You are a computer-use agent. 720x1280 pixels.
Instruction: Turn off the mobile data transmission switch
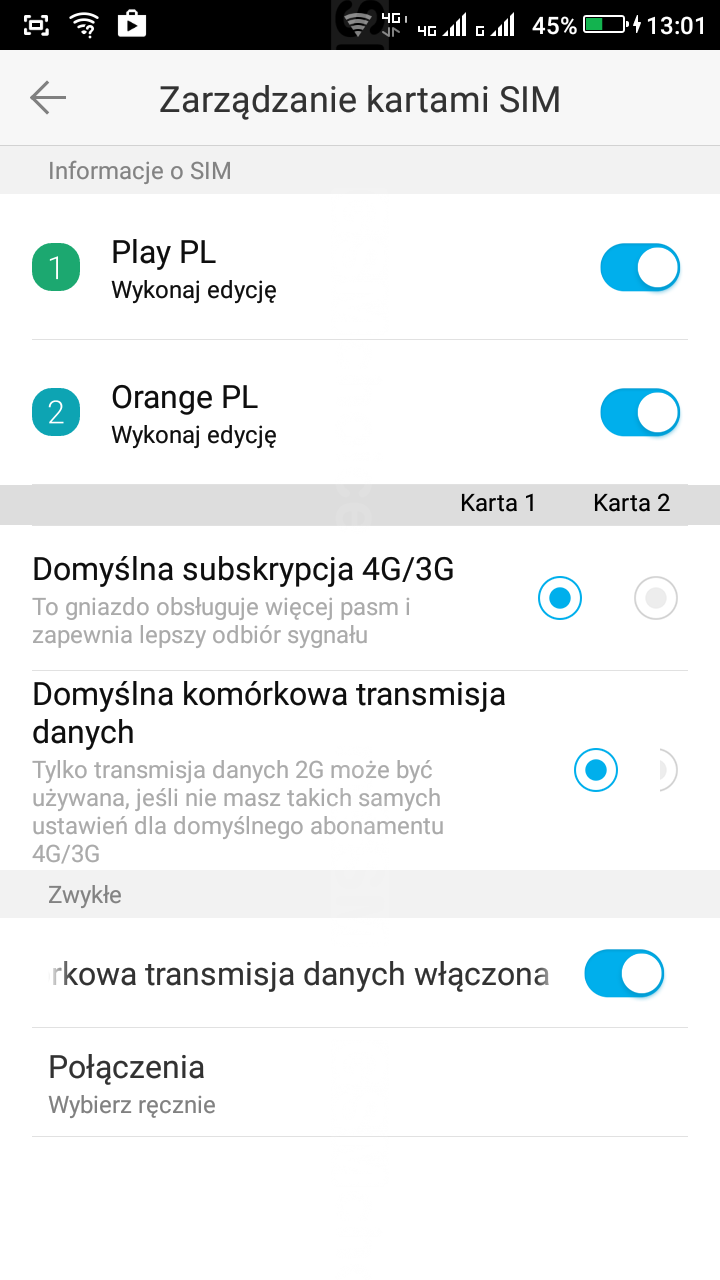[624, 974]
